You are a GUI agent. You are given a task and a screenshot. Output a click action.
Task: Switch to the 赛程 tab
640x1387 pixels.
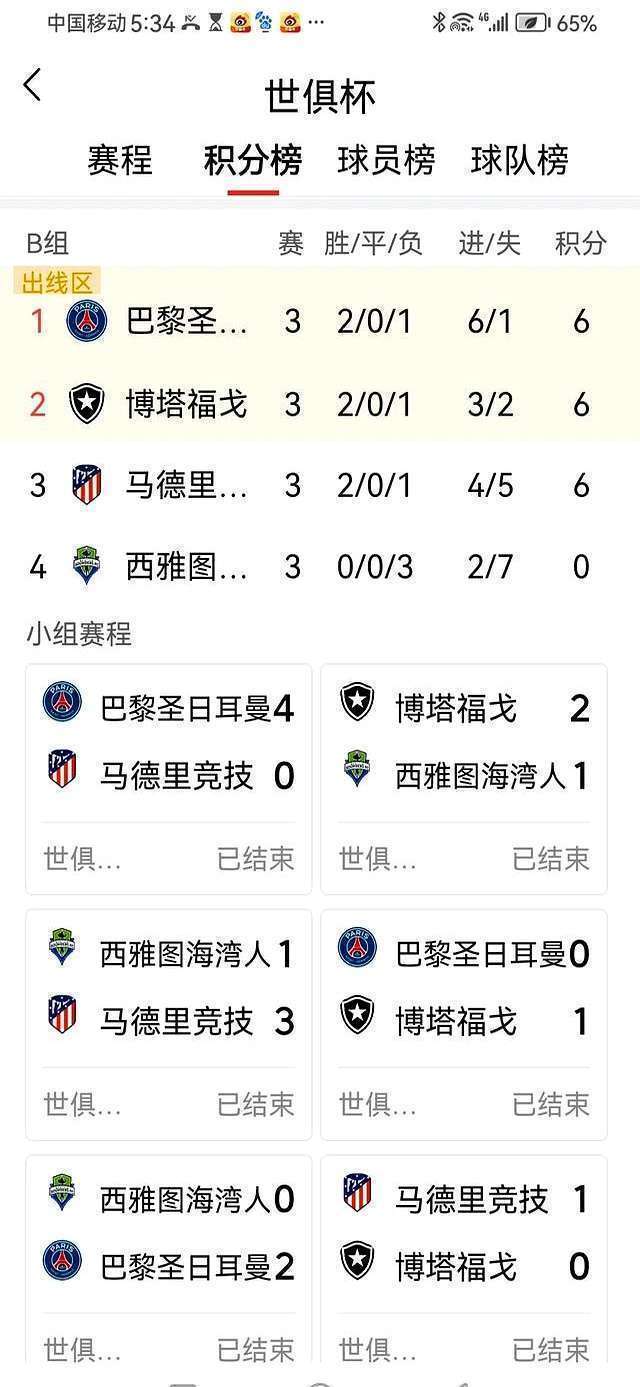tap(120, 160)
